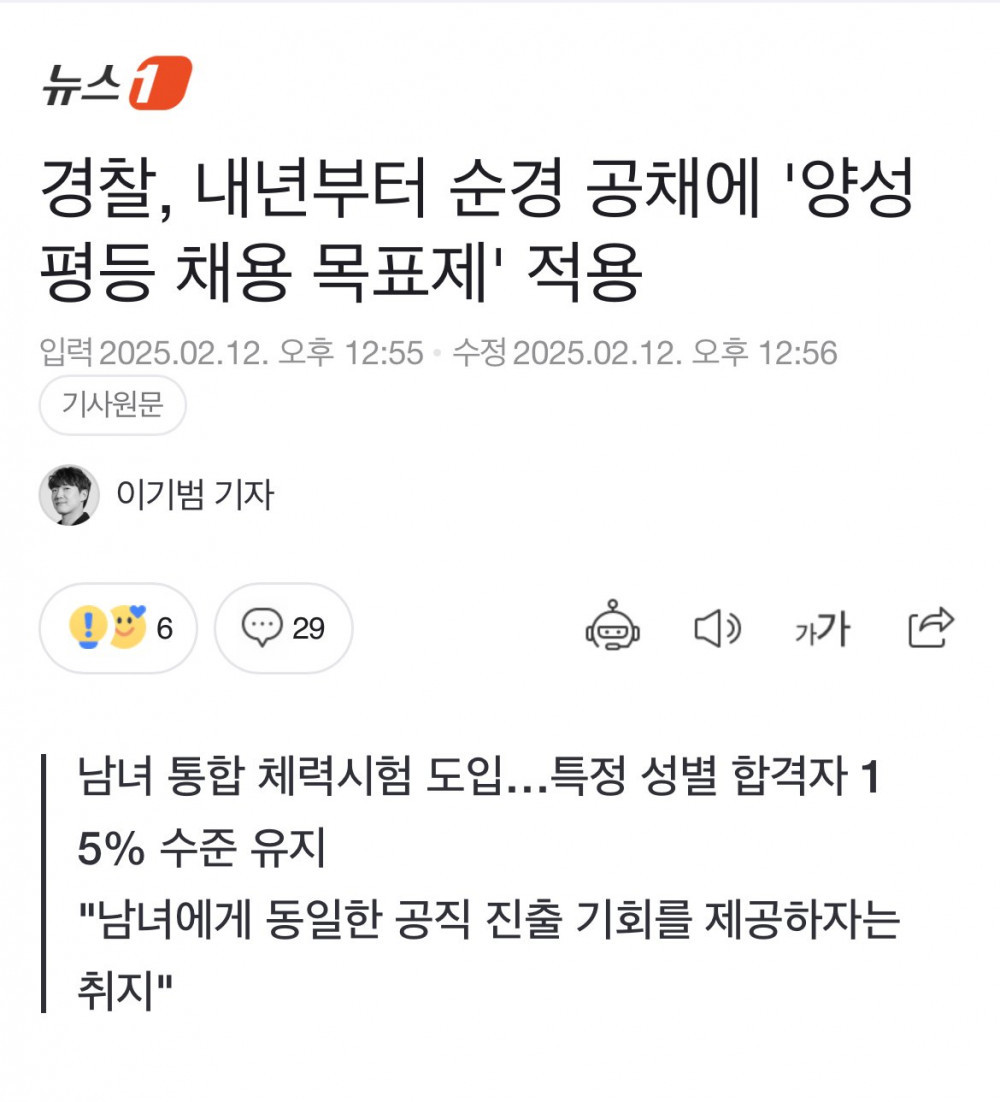Change font size with the 가가 icon
Viewport: 1000px width, 1102px height.
click(822, 628)
